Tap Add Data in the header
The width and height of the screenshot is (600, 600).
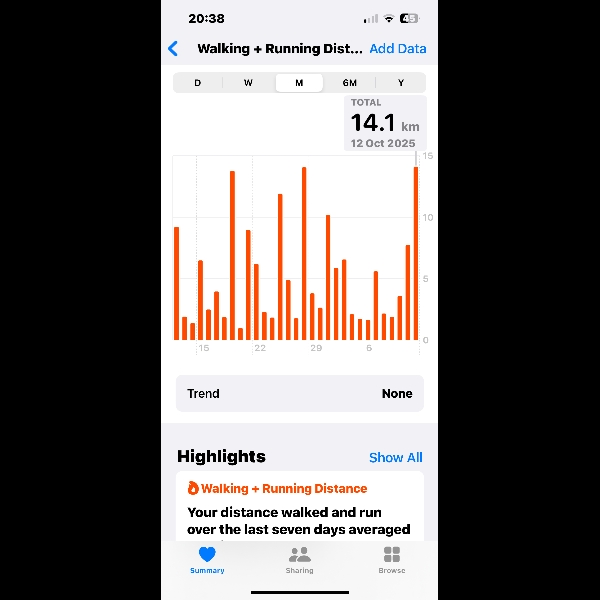click(x=397, y=48)
